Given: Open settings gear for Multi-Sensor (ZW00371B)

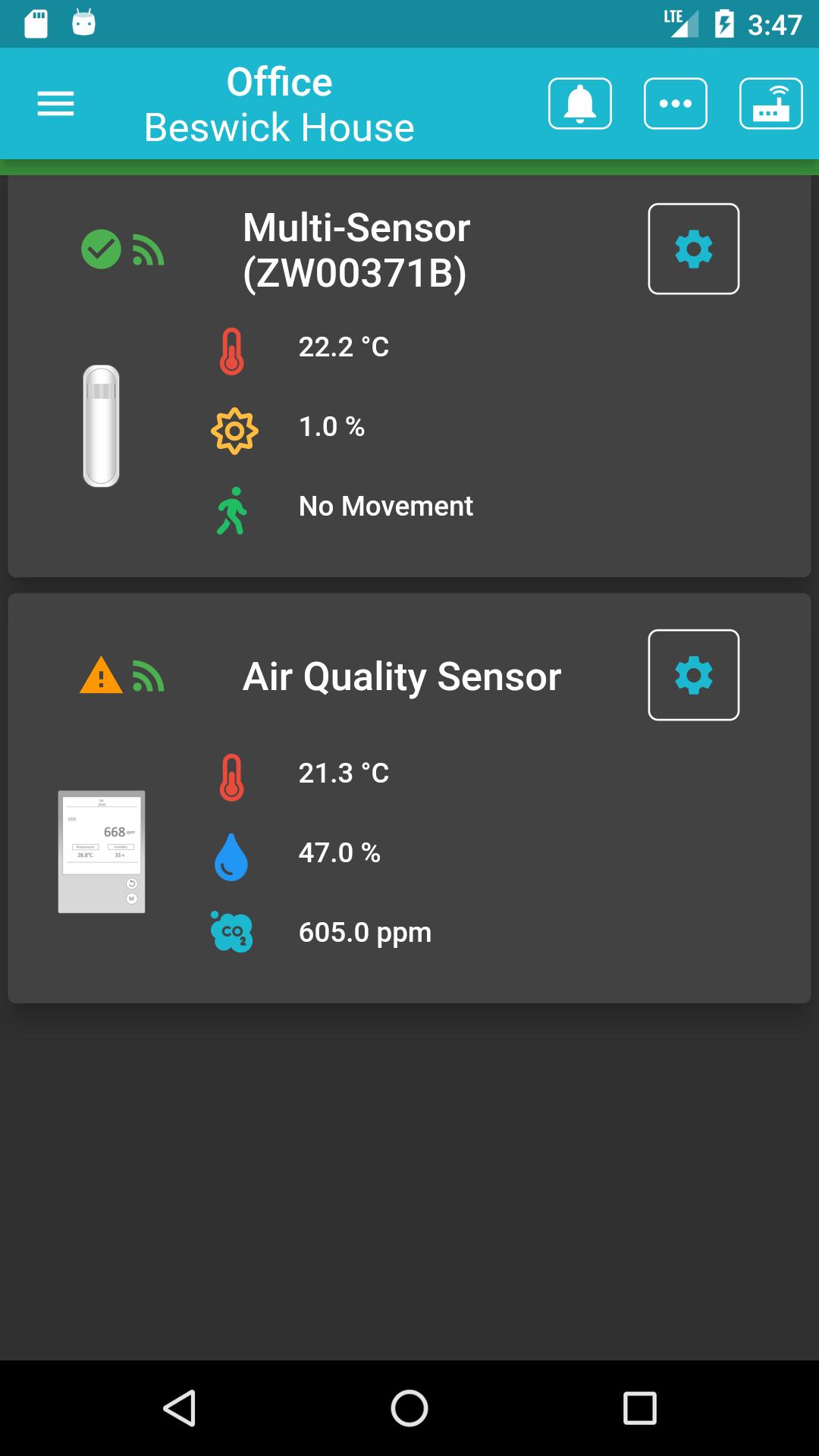Looking at the screenshot, I should click(x=694, y=249).
